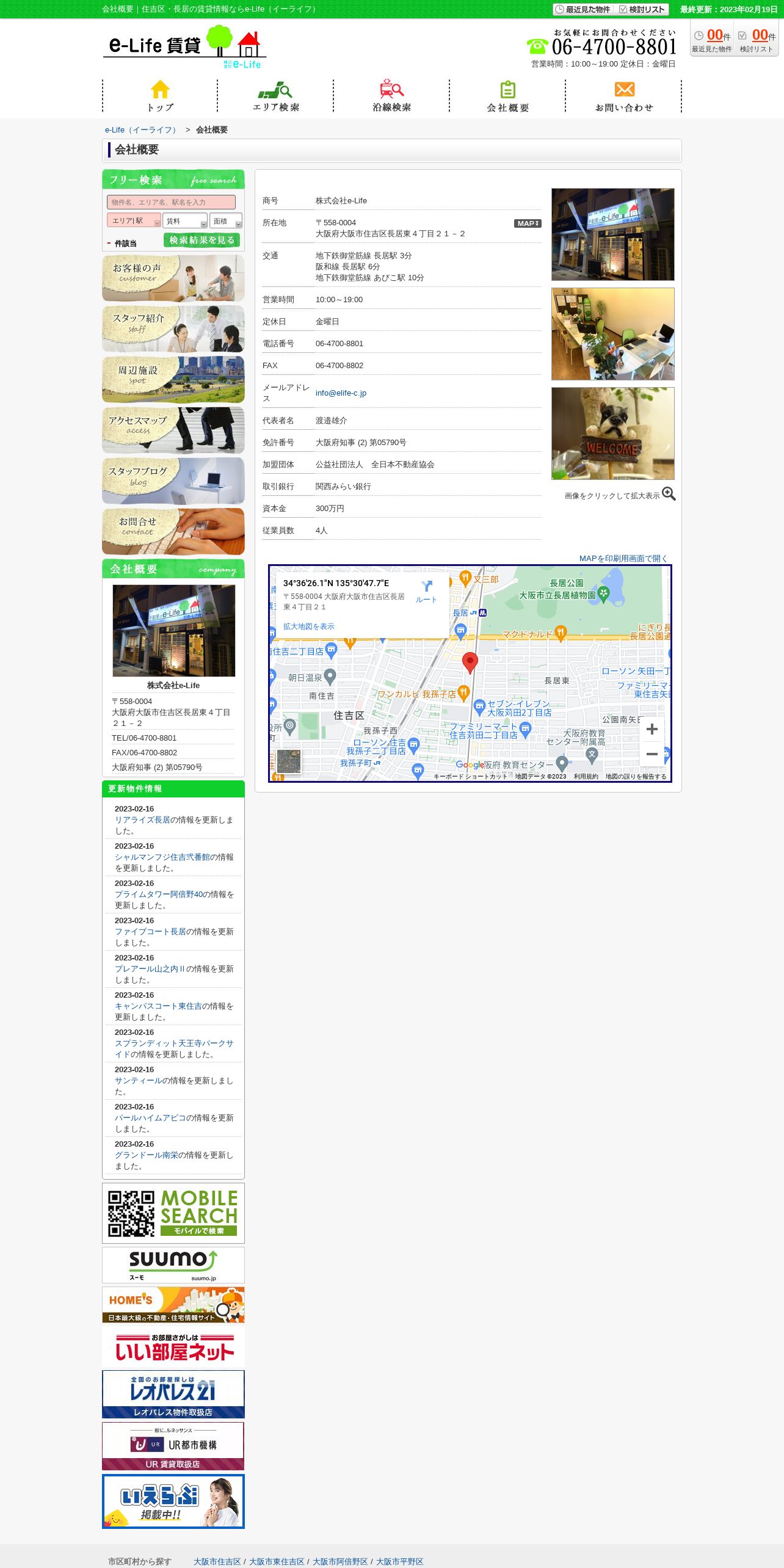This screenshot has width=784, height=1568.
Task: Tap the MAP button beside the address
Action: [528, 223]
